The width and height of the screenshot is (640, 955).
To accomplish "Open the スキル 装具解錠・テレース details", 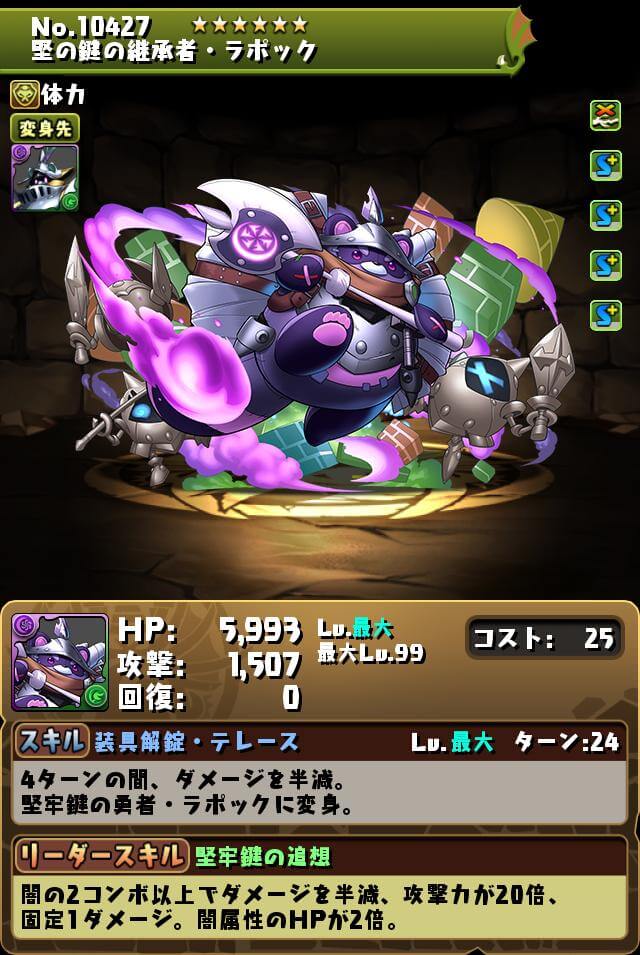I will [x=196, y=741].
